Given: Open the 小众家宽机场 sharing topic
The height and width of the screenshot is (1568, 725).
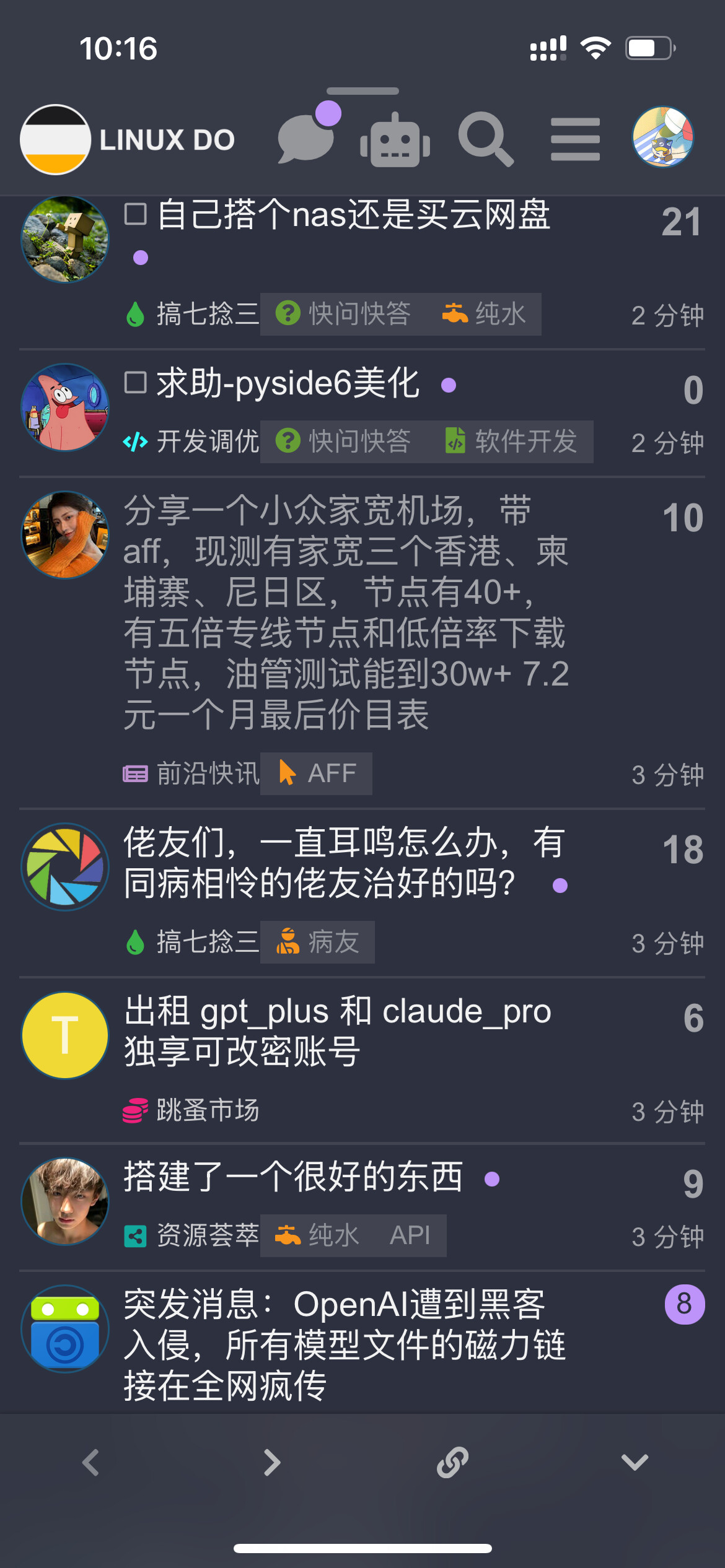Looking at the screenshot, I should [346, 612].
